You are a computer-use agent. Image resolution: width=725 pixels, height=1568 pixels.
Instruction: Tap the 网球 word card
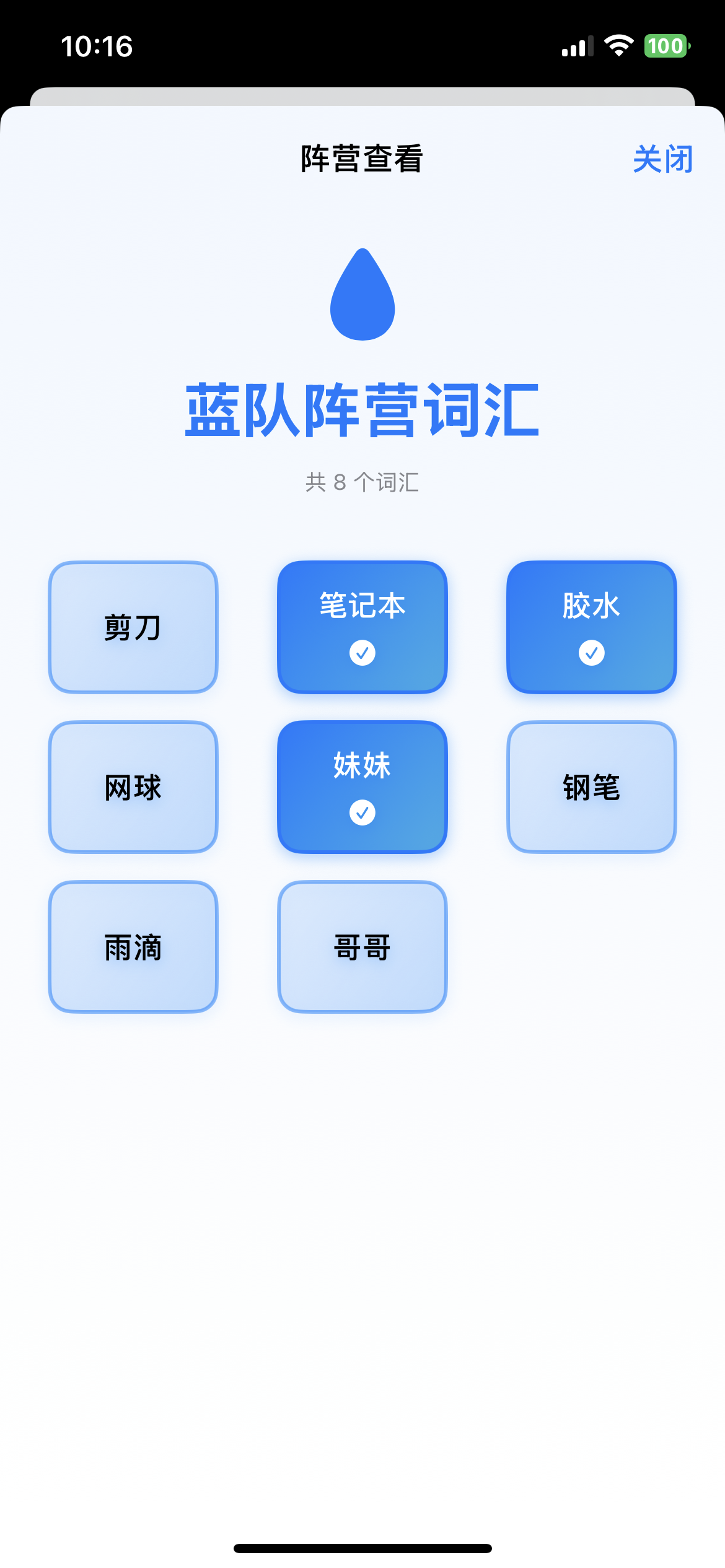pos(133,787)
